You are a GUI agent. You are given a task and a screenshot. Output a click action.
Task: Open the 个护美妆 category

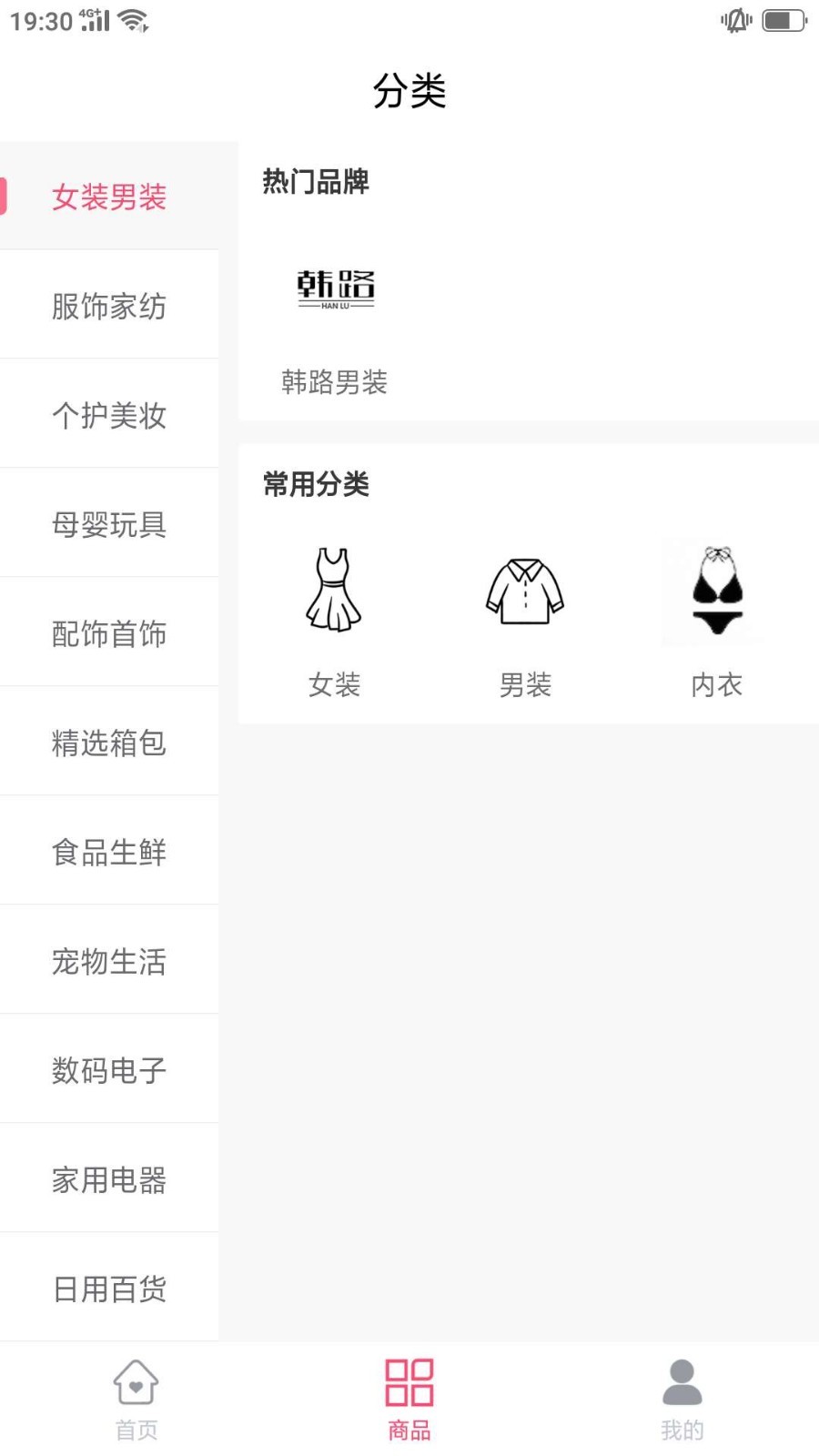click(109, 414)
